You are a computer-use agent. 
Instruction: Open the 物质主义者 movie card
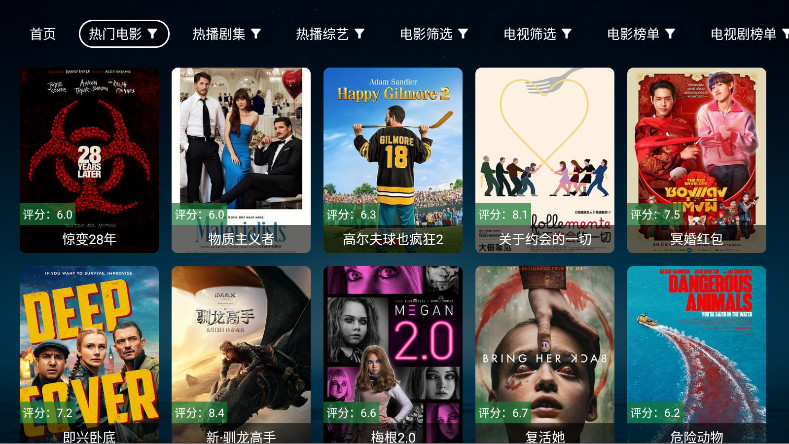click(241, 160)
